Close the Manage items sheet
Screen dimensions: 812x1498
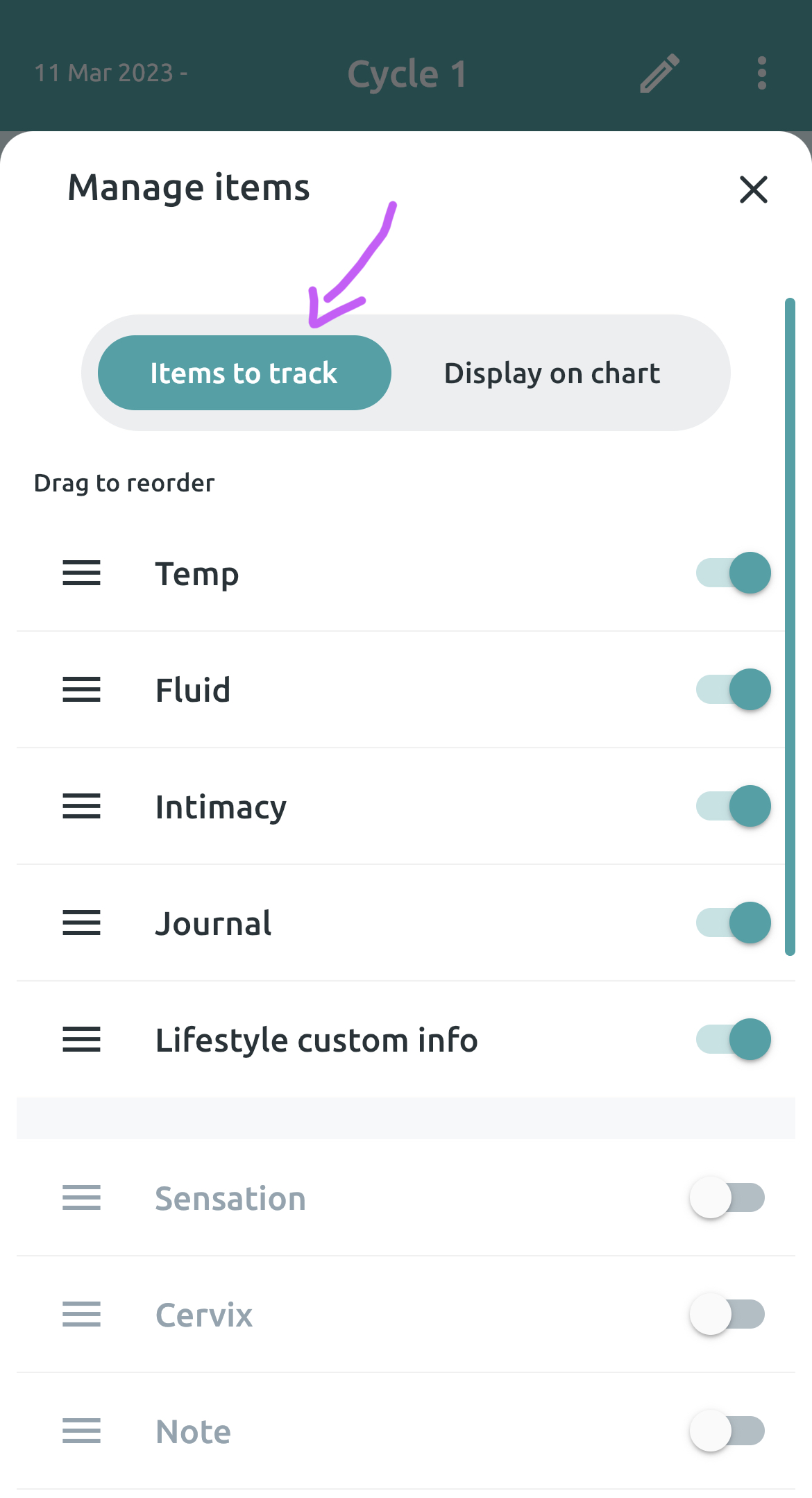click(753, 190)
